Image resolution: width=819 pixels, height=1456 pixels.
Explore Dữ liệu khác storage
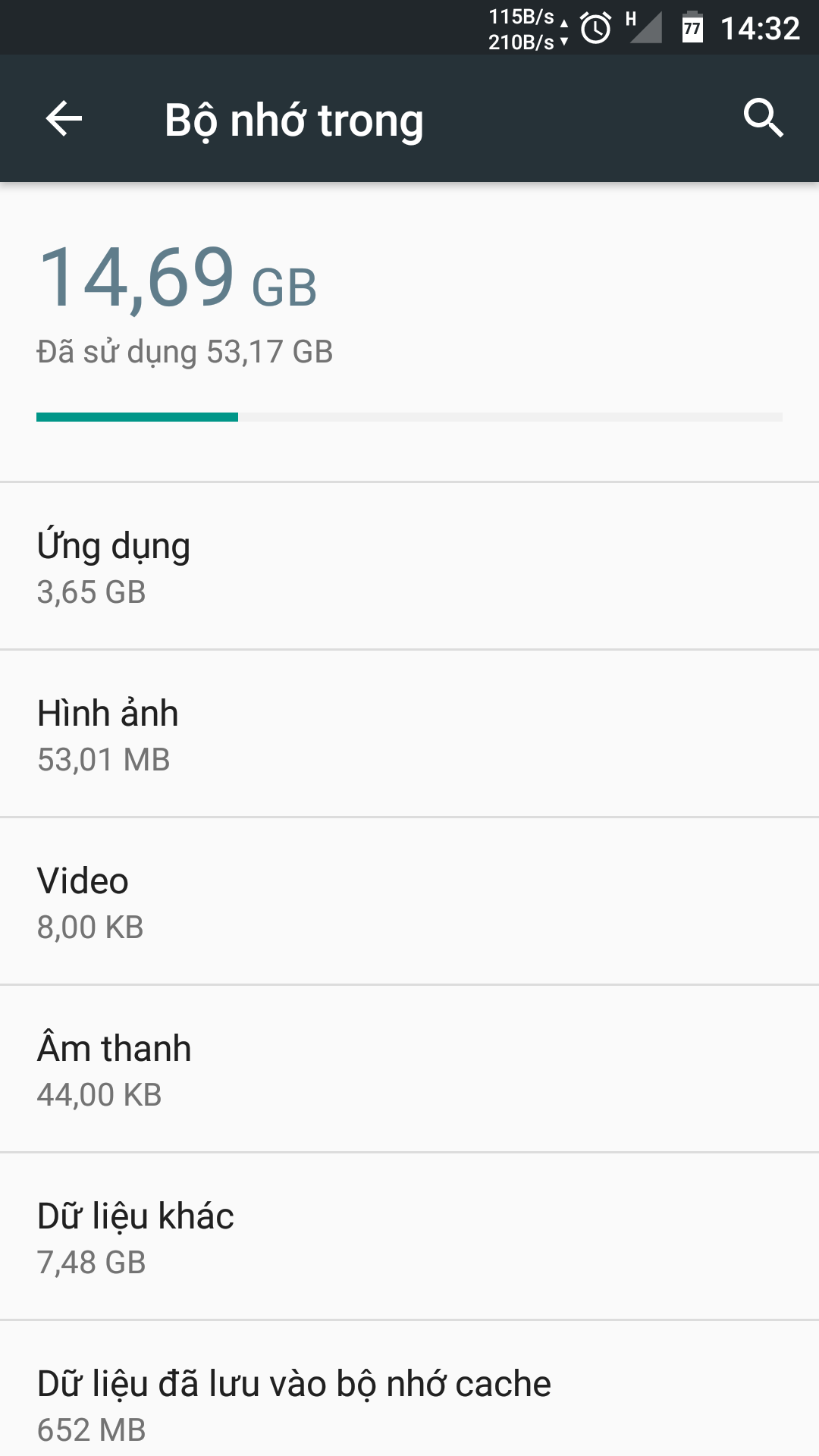[x=409, y=1238]
